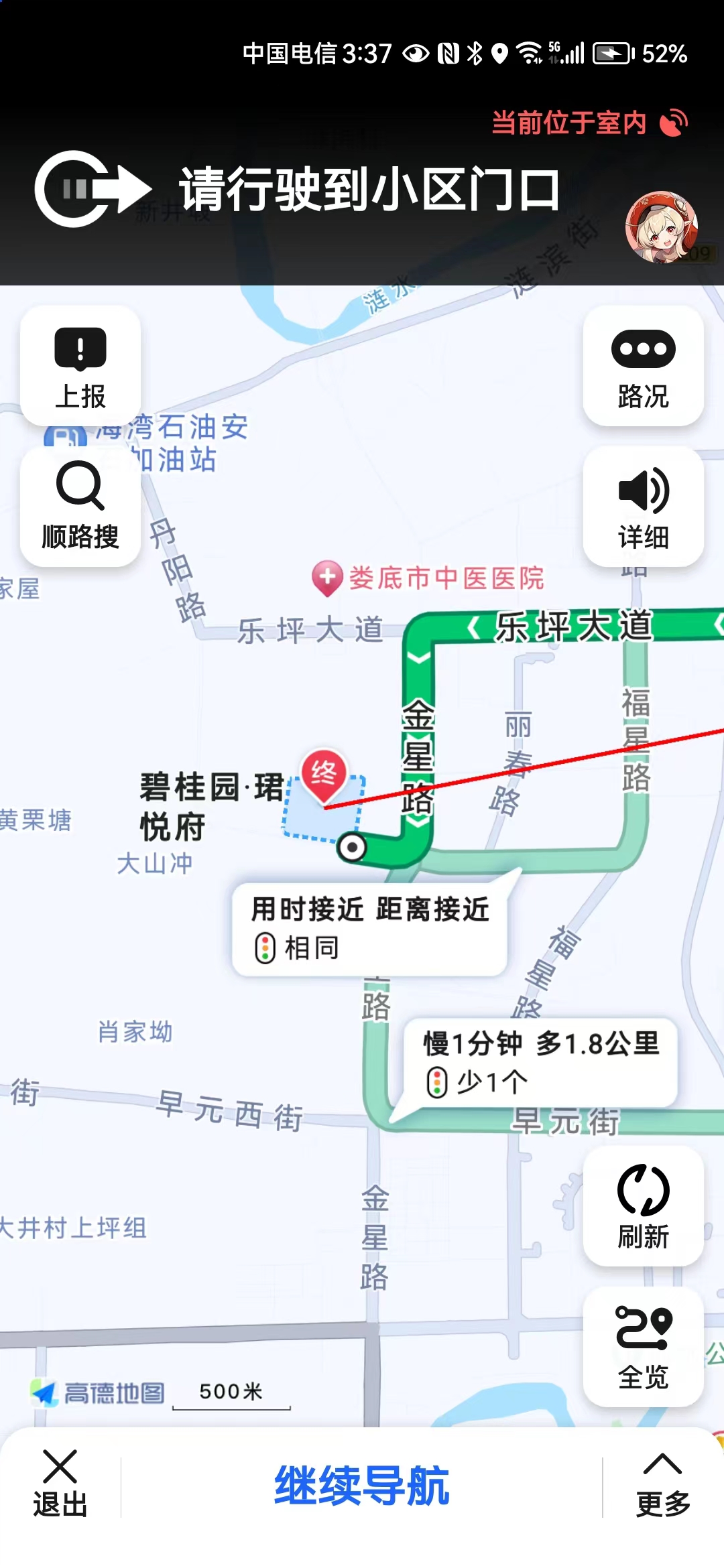Exit navigation with 退出
The height and width of the screenshot is (1568, 724).
click(x=60, y=1485)
